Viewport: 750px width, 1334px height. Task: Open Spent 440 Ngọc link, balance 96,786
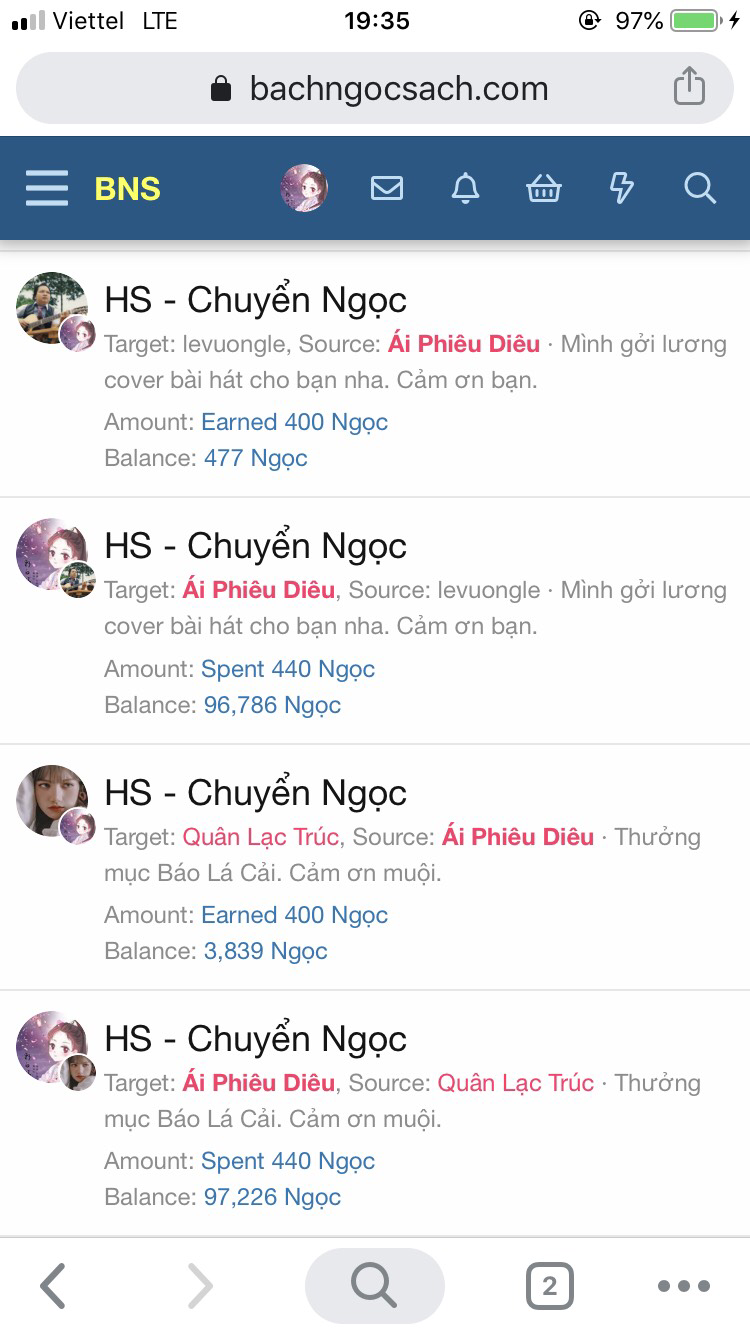(x=288, y=669)
